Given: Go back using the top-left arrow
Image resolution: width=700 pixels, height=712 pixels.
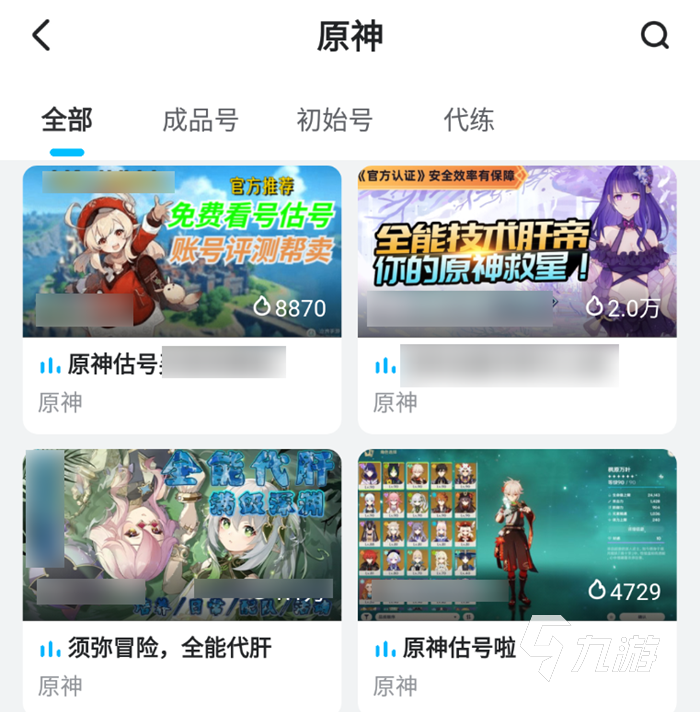Looking at the screenshot, I should pyautogui.click(x=41, y=37).
